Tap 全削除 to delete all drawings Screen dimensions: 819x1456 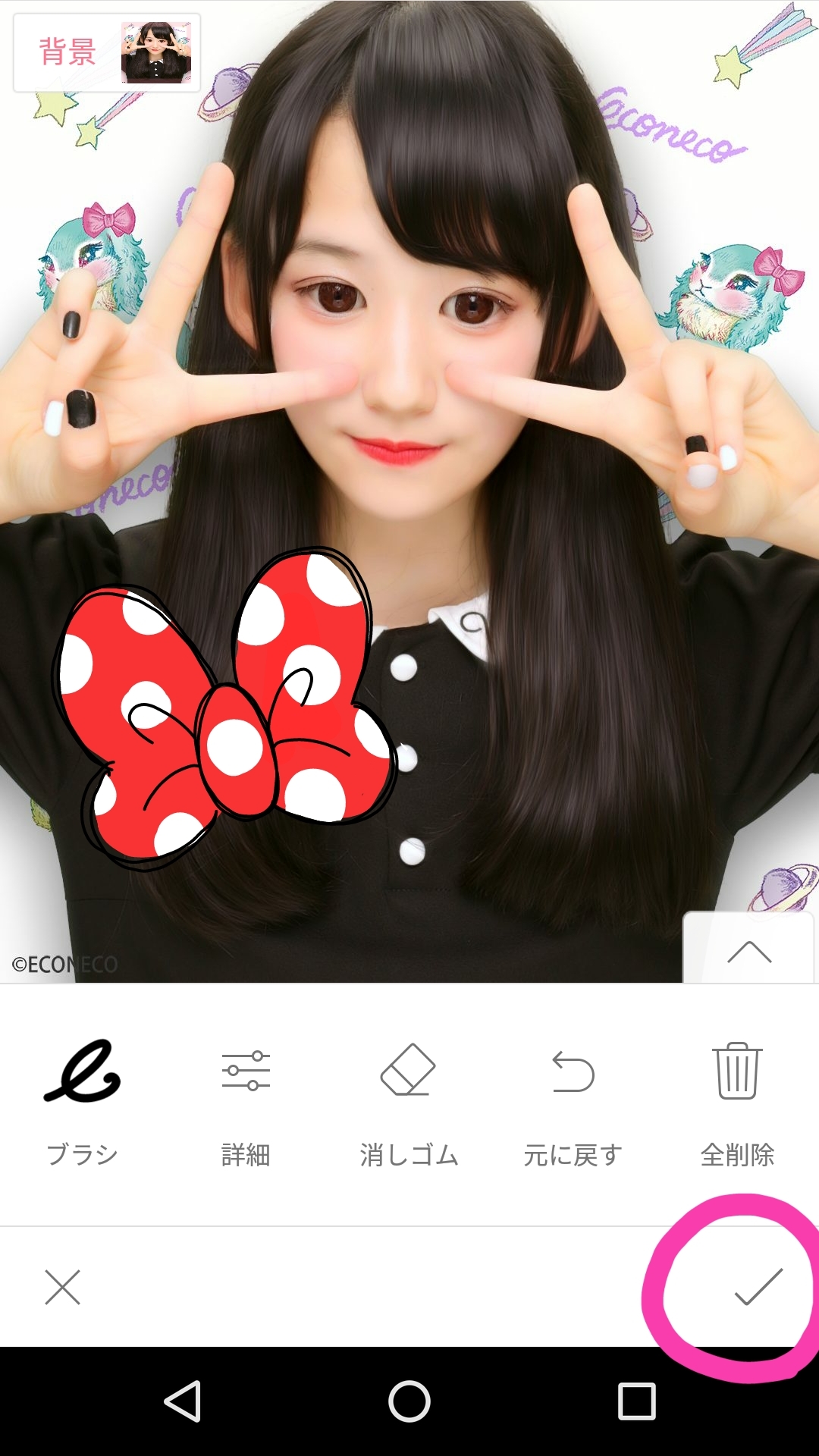[737, 1100]
